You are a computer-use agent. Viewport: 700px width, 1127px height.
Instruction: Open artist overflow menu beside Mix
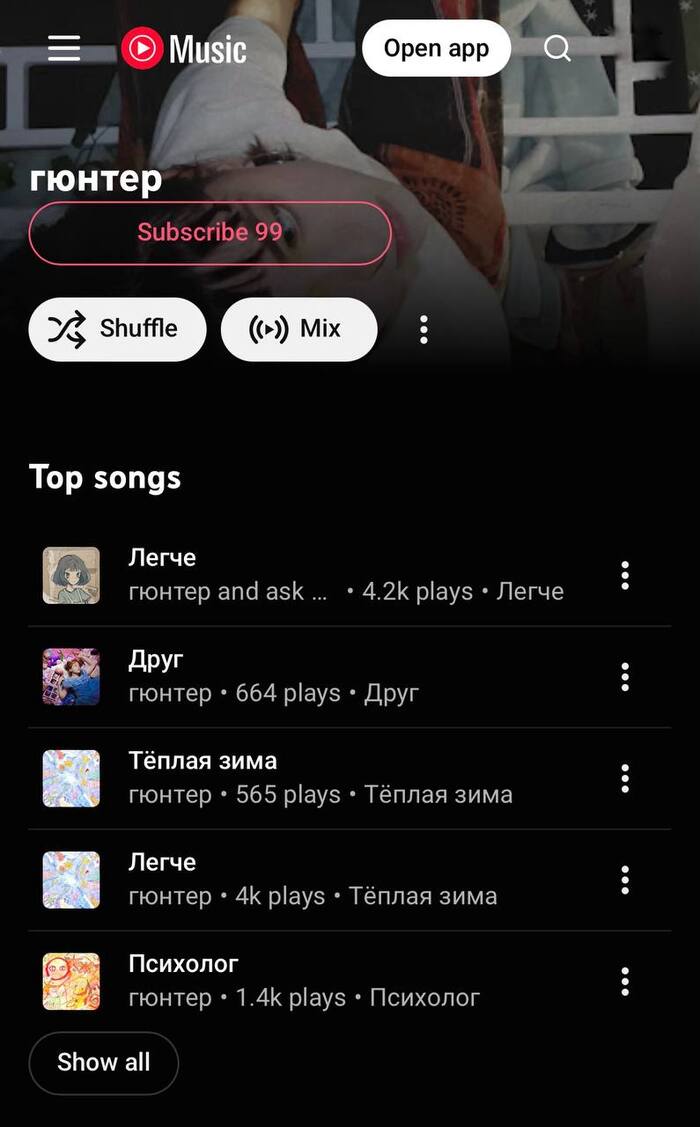(x=424, y=329)
